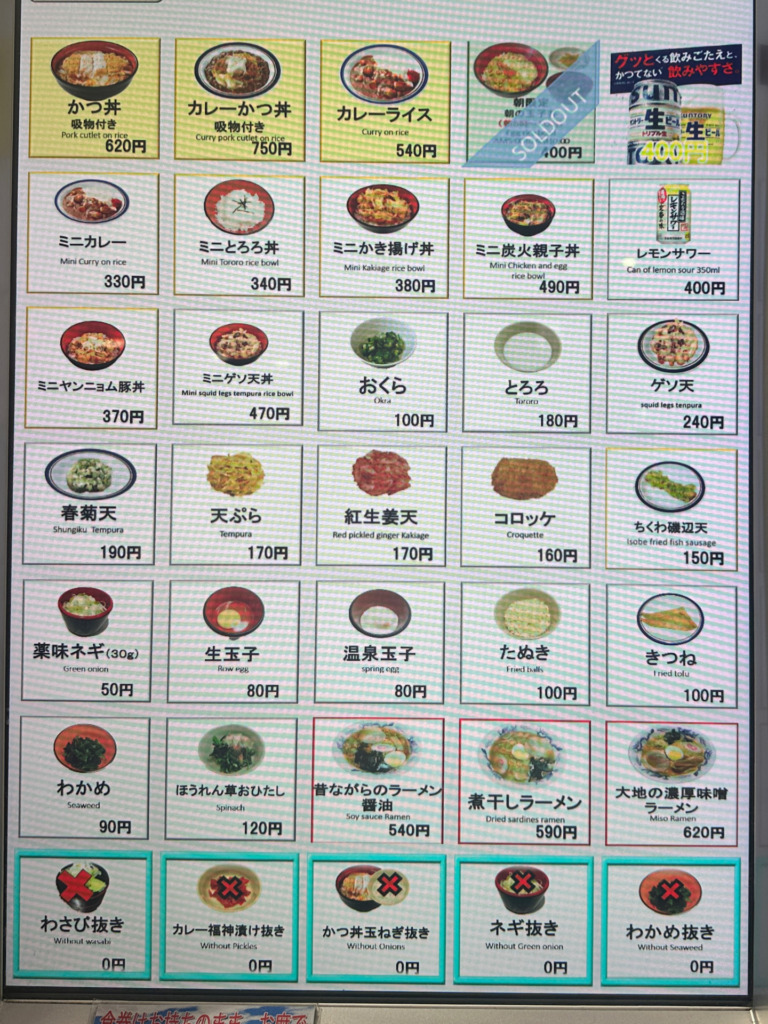Select ネギ抜き without green onion option

523,918
